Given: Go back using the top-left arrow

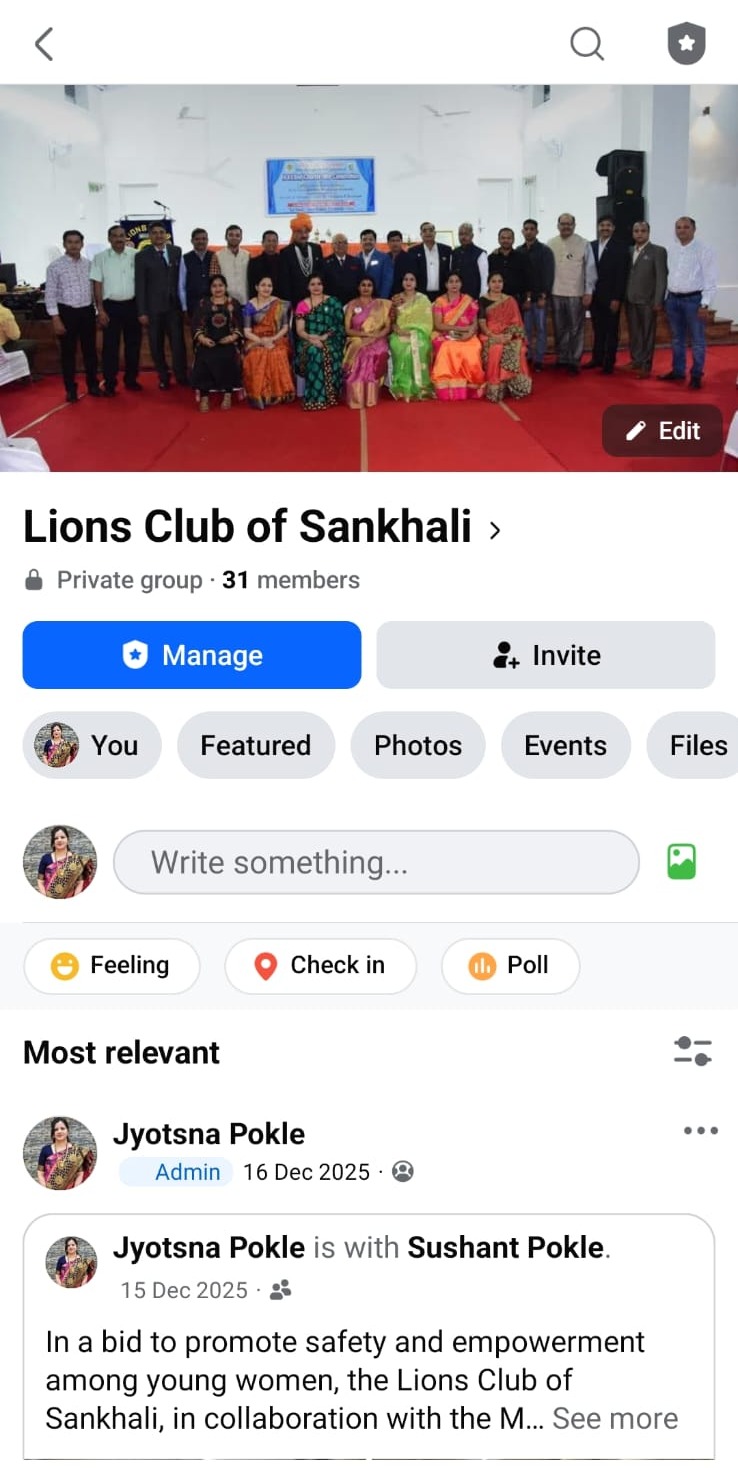Looking at the screenshot, I should (44, 44).
